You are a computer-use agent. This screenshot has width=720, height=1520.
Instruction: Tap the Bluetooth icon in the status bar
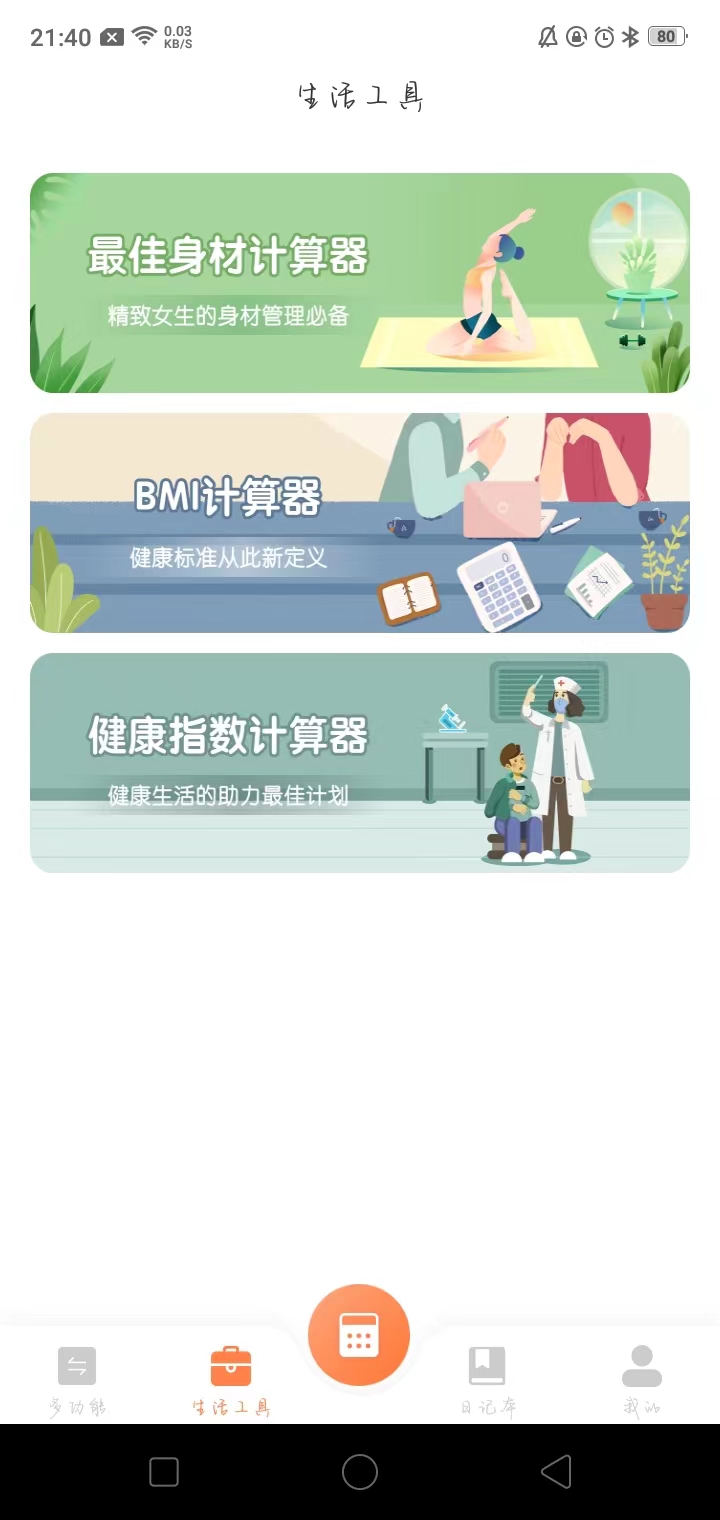click(631, 37)
